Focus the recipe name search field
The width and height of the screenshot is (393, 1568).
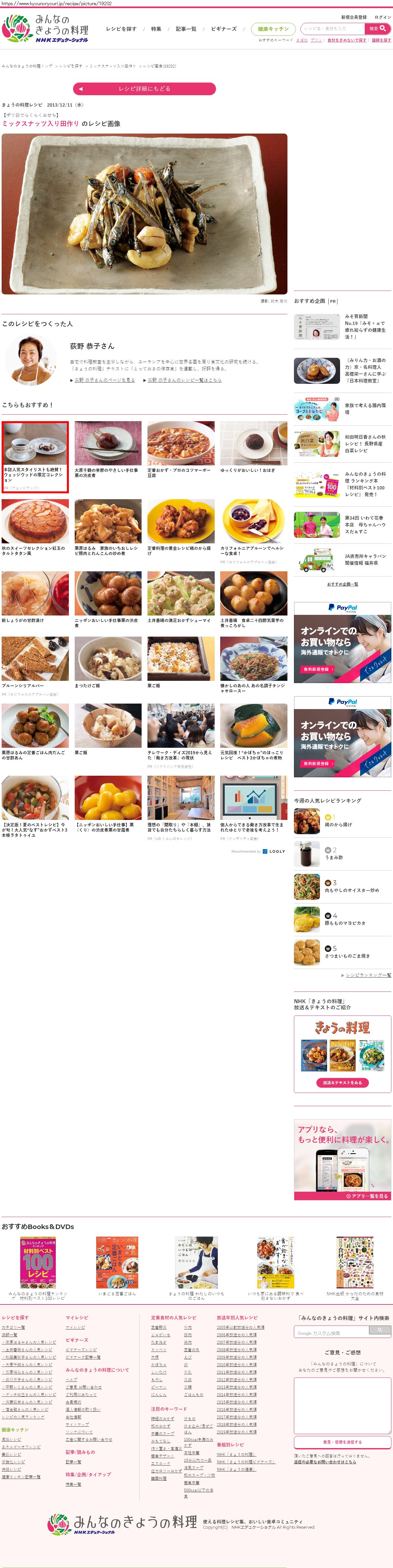[x=333, y=29]
